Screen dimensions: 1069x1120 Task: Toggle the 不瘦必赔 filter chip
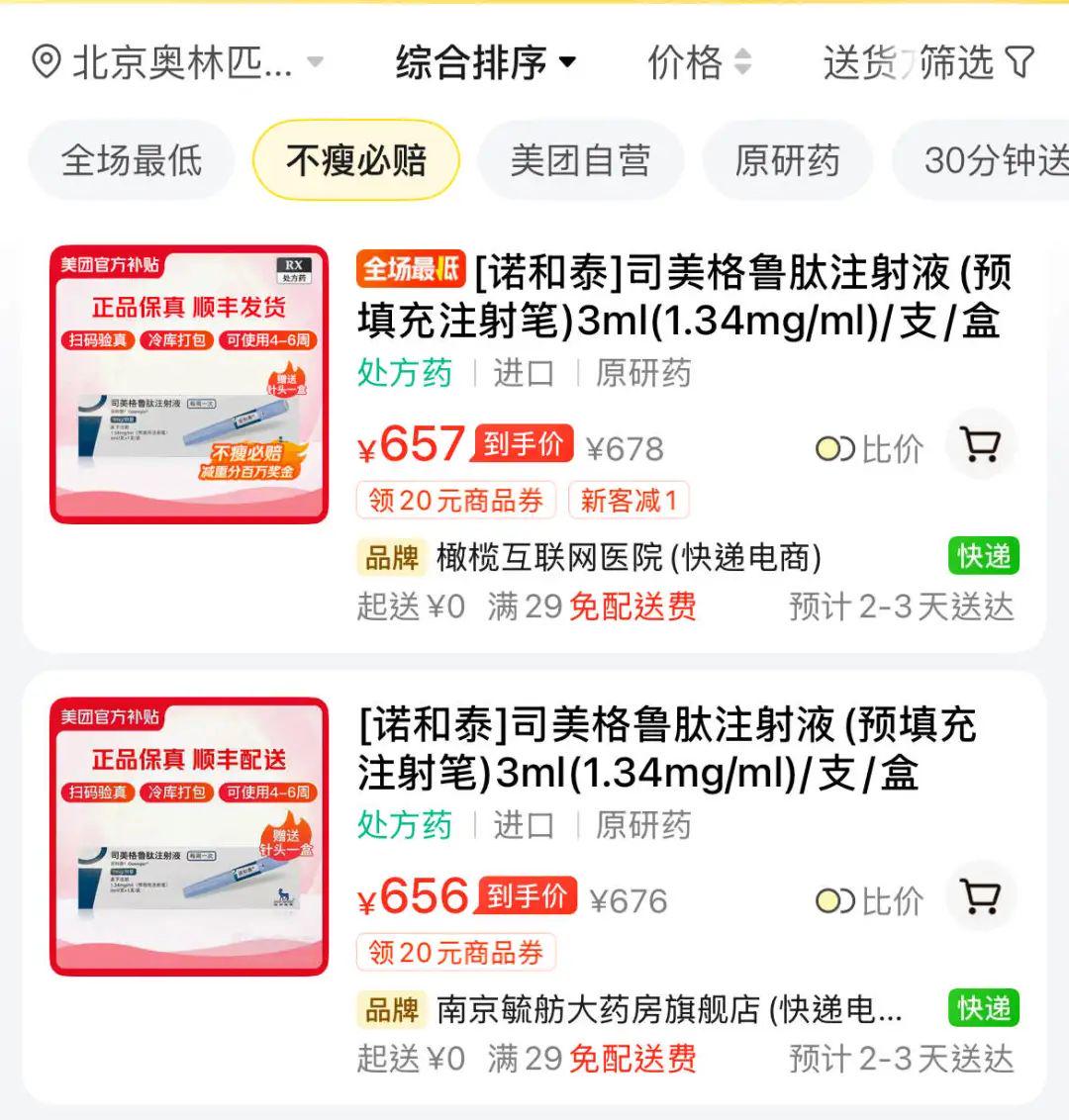[x=356, y=160]
